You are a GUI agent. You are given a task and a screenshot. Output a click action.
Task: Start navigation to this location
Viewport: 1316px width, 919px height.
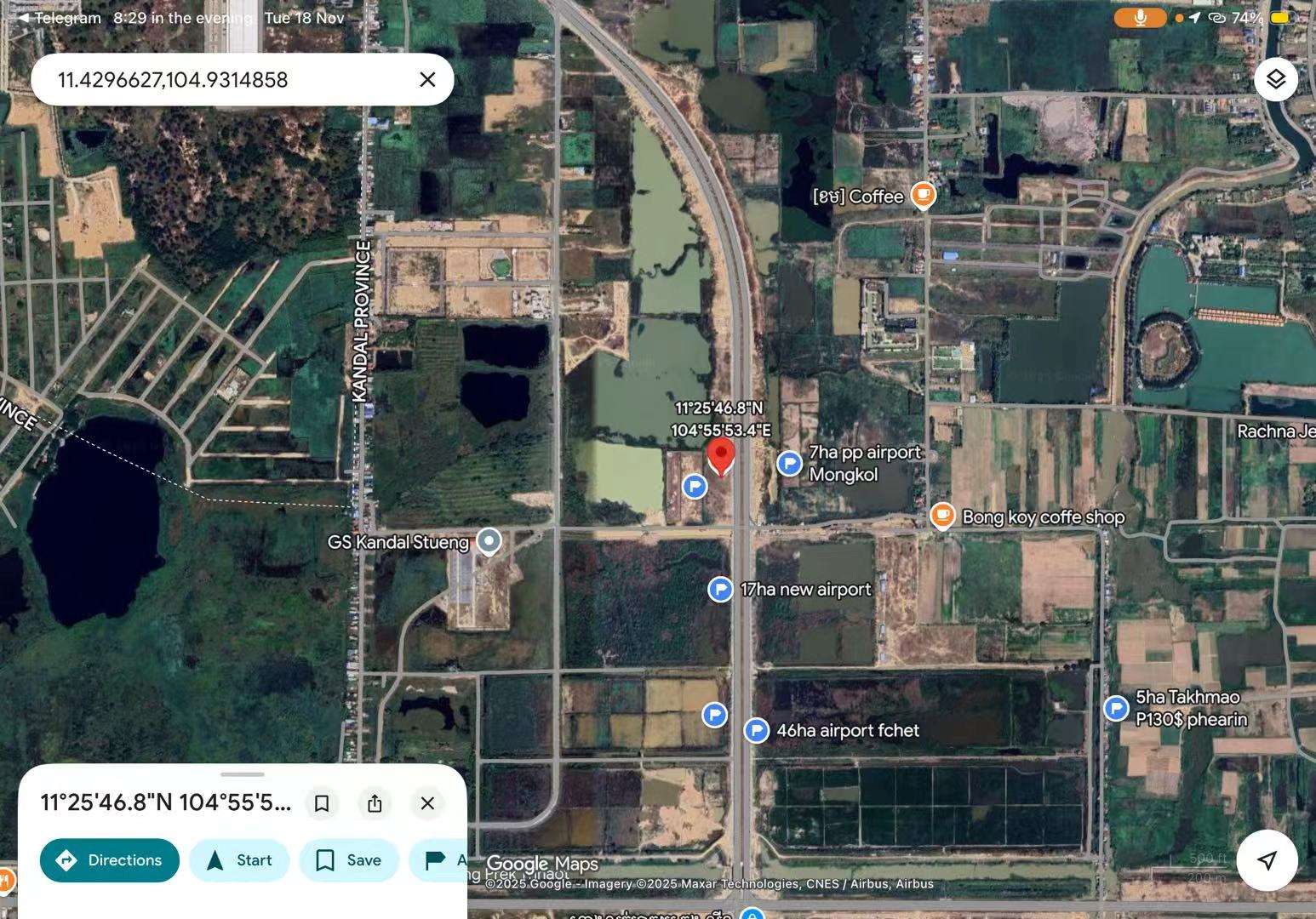point(239,860)
